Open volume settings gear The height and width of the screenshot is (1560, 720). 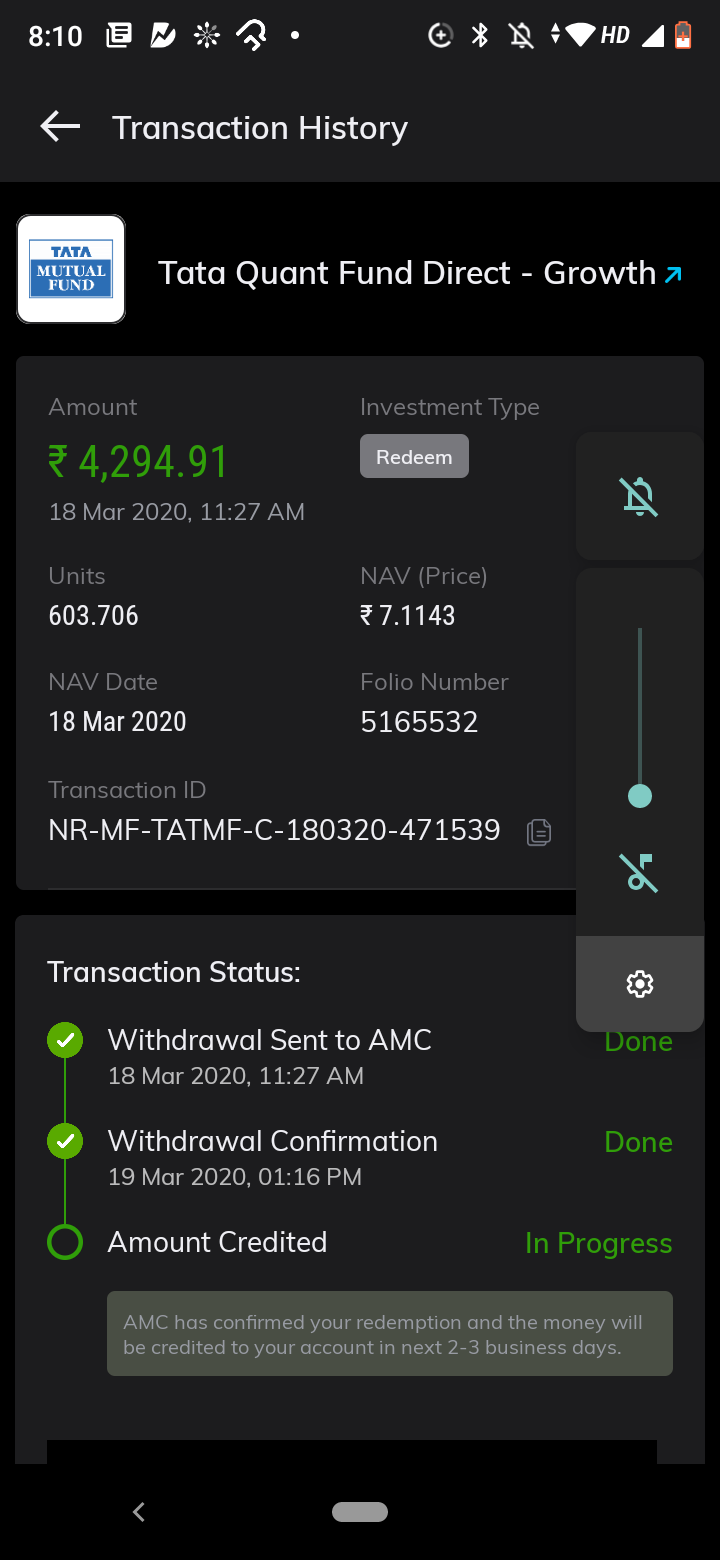(x=640, y=984)
